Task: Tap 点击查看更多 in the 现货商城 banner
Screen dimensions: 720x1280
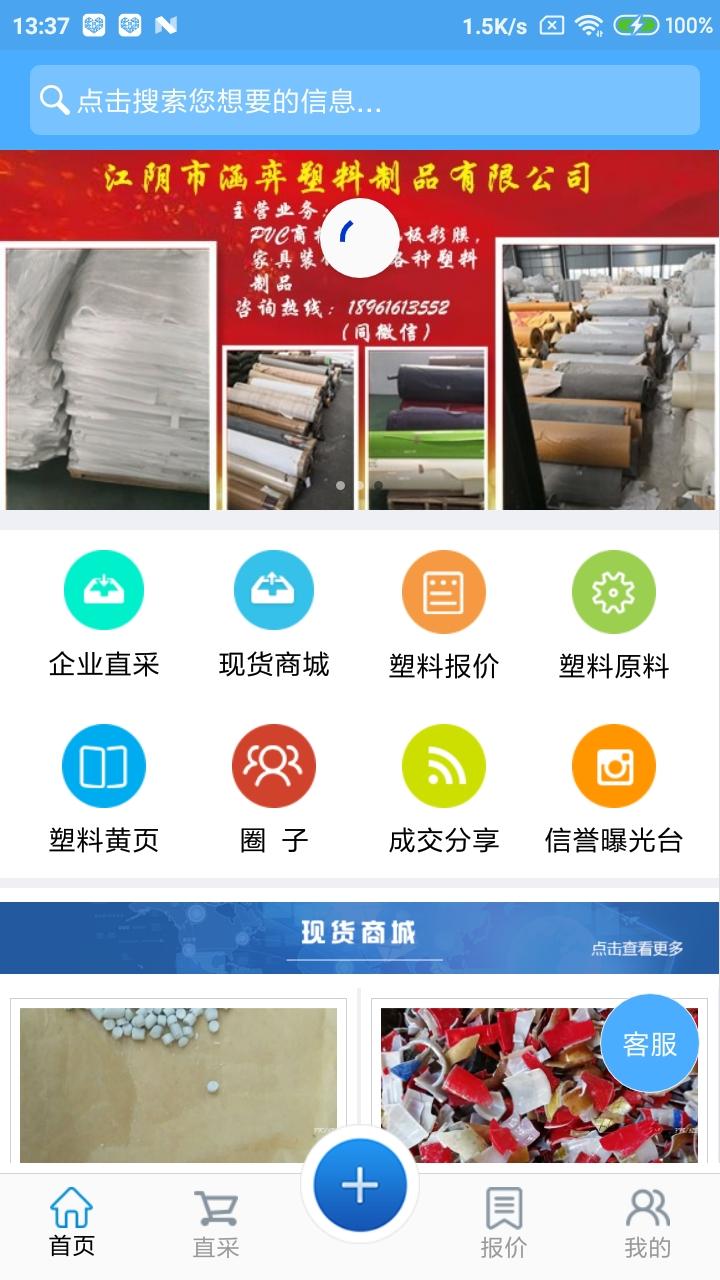Action: pyautogui.click(x=637, y=948)
